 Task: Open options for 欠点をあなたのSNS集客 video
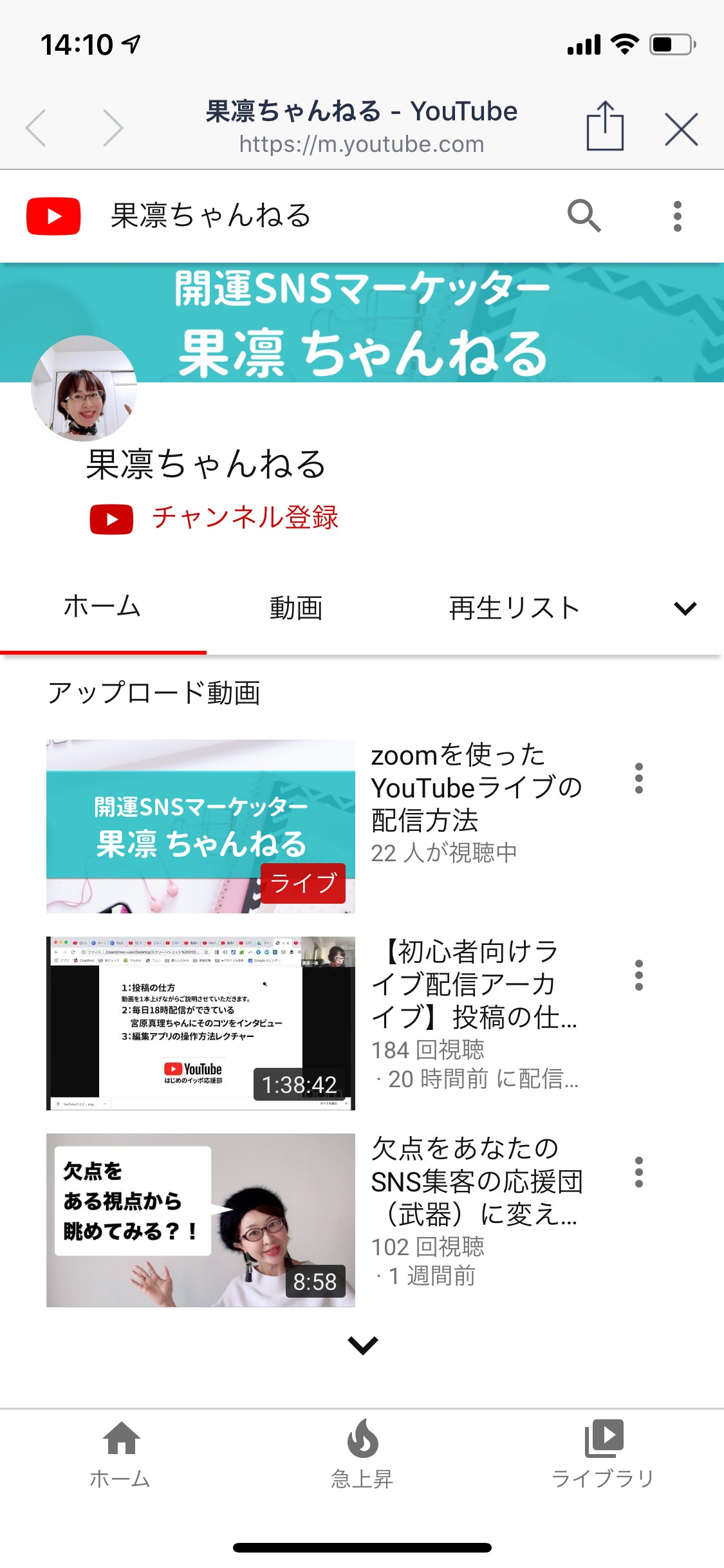click(x=638, y=1172)
